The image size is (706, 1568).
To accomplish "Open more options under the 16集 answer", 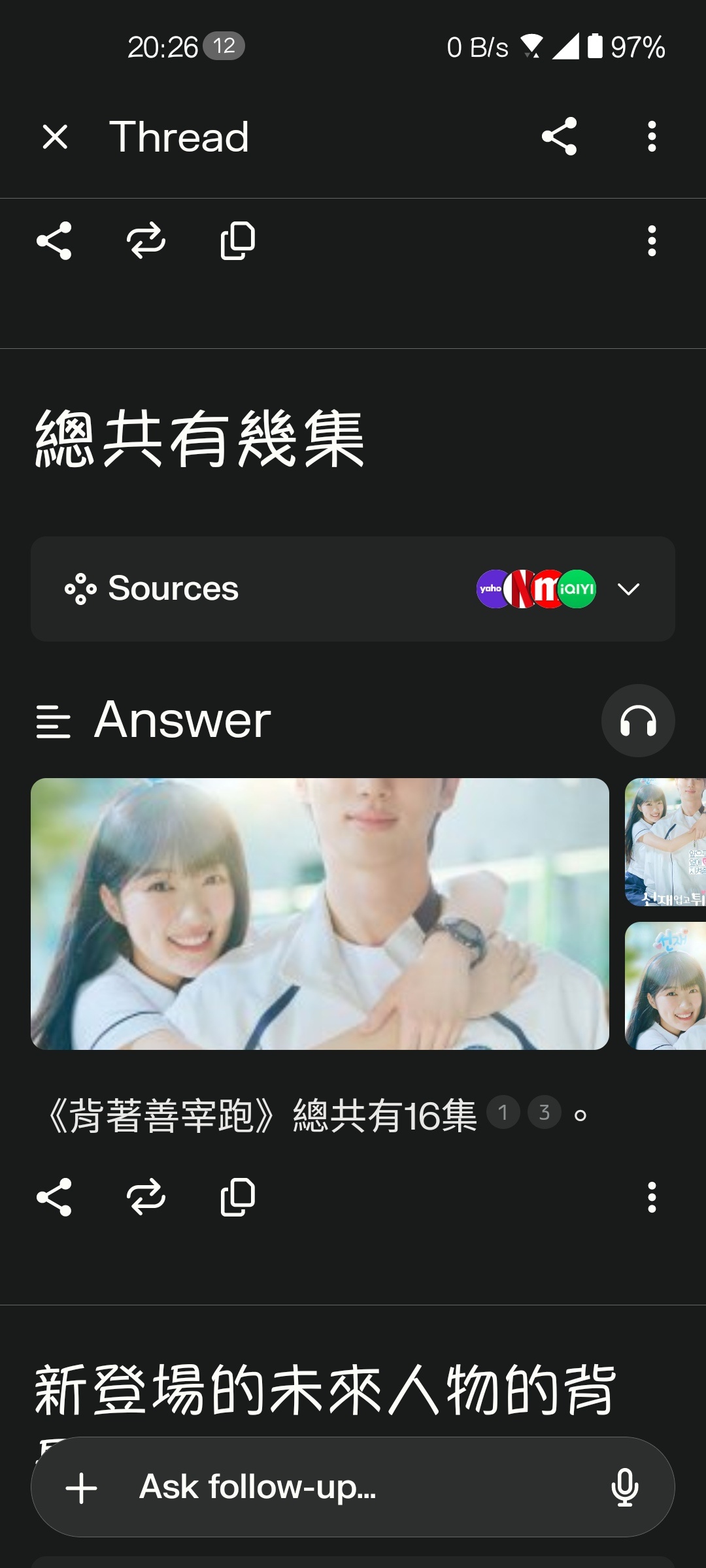I will 651,1197.
